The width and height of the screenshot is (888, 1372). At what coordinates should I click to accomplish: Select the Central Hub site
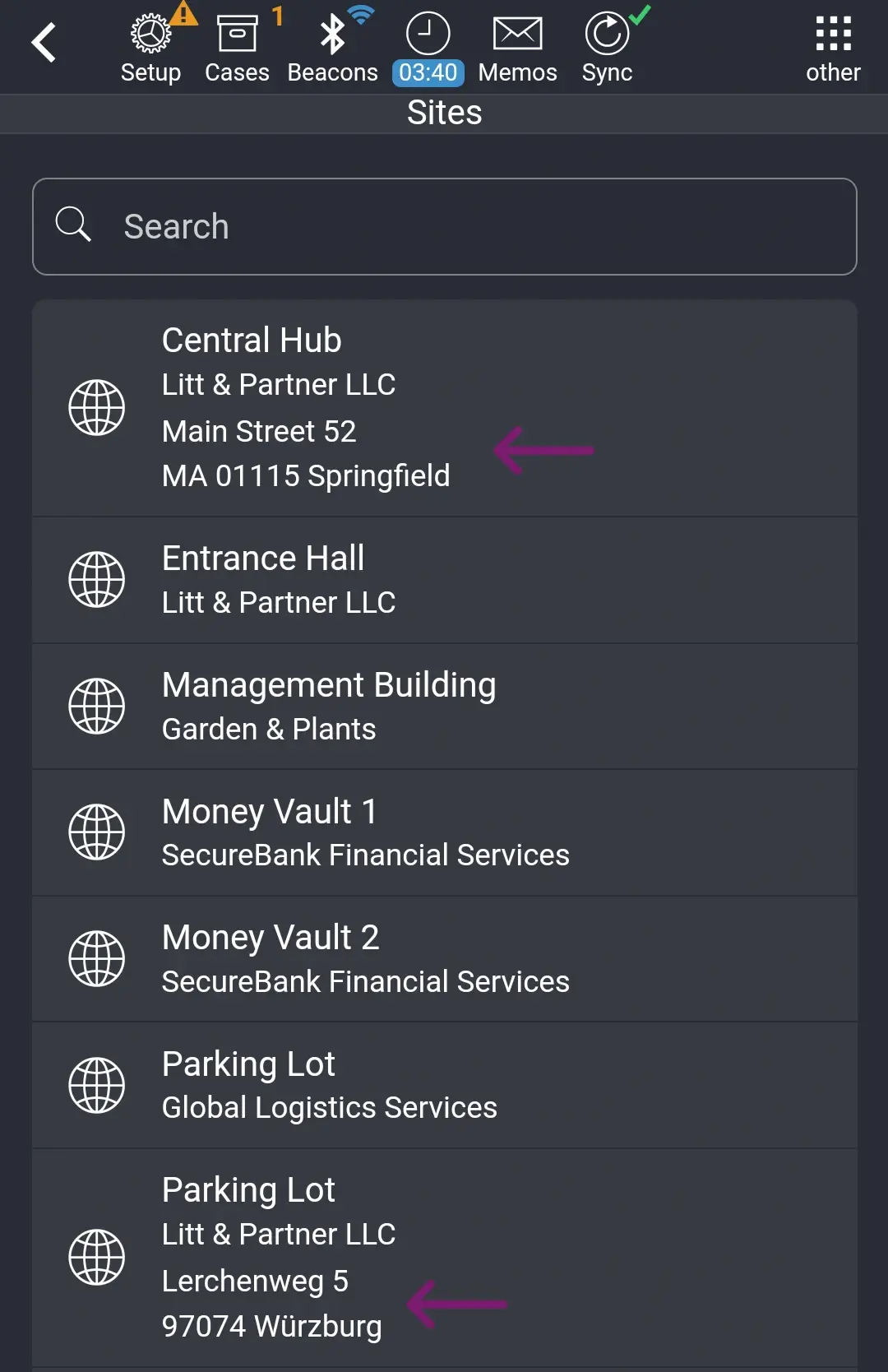click(x=444, y=407)
